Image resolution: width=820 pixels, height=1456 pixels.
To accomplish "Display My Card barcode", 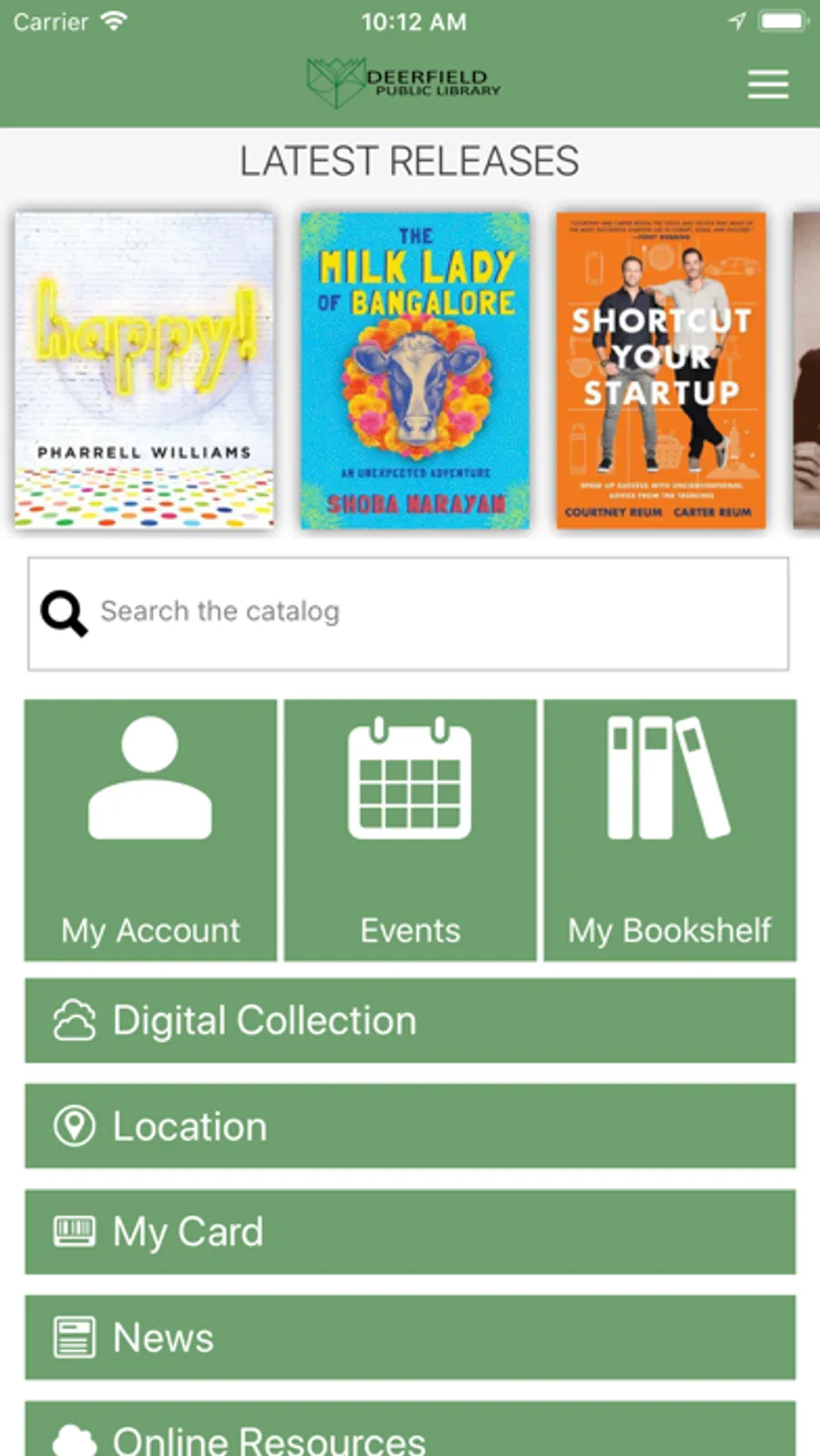I will pos(410,1232).
